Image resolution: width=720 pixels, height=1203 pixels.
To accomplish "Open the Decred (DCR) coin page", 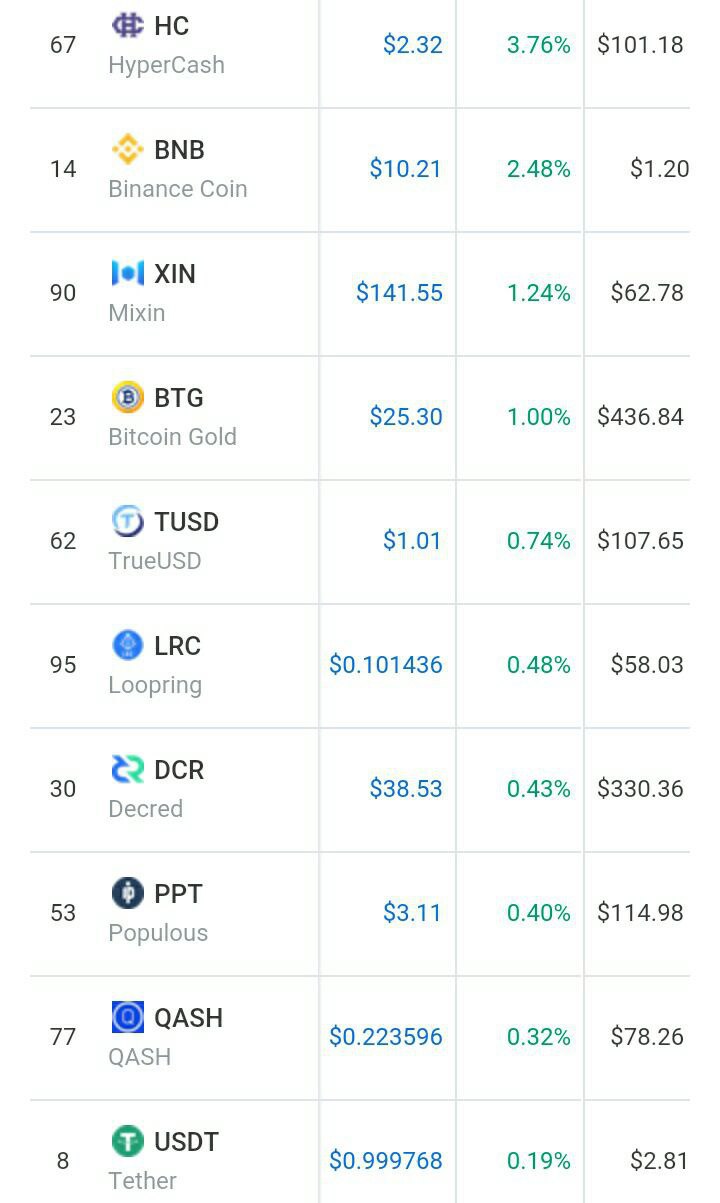I will click(x=360, y=790).
